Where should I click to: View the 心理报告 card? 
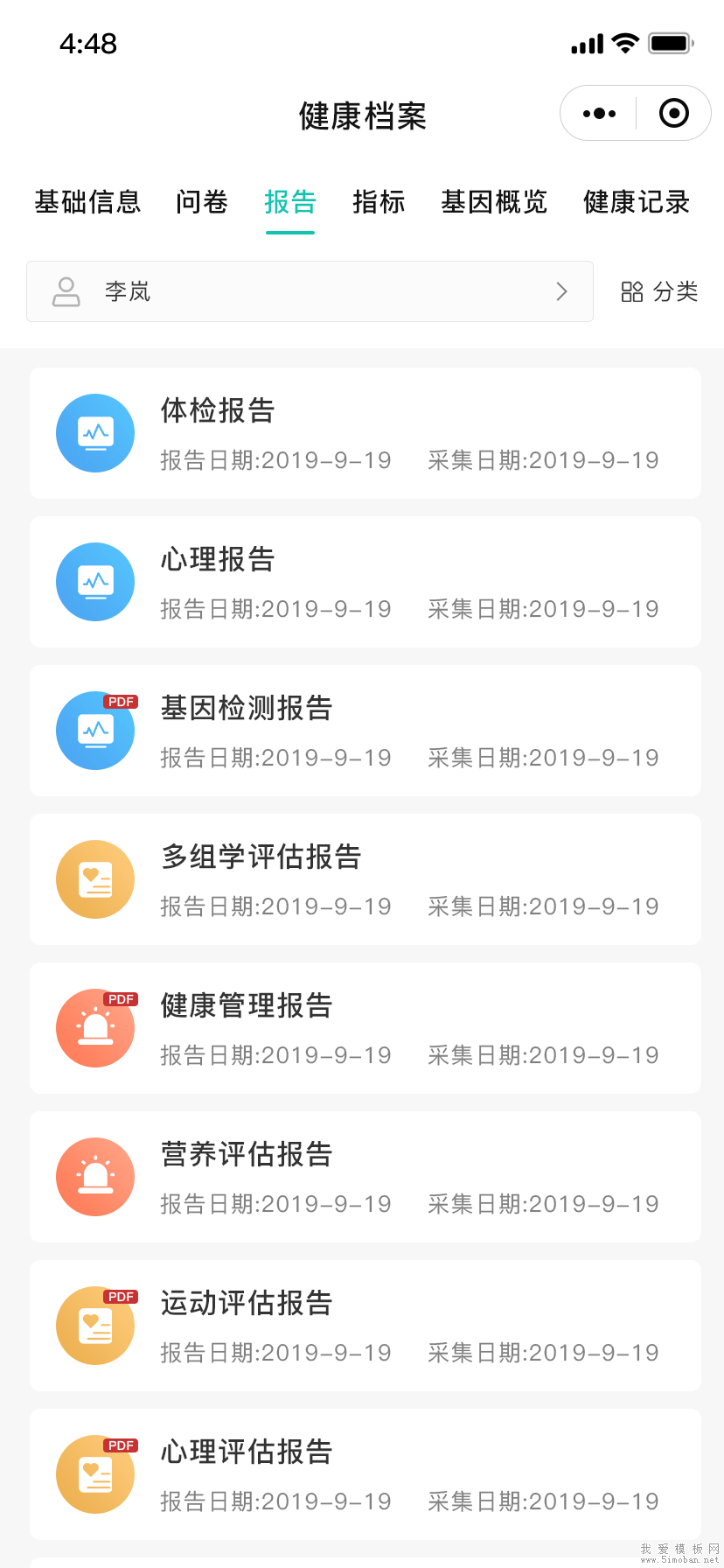click(x=365, y=582)
